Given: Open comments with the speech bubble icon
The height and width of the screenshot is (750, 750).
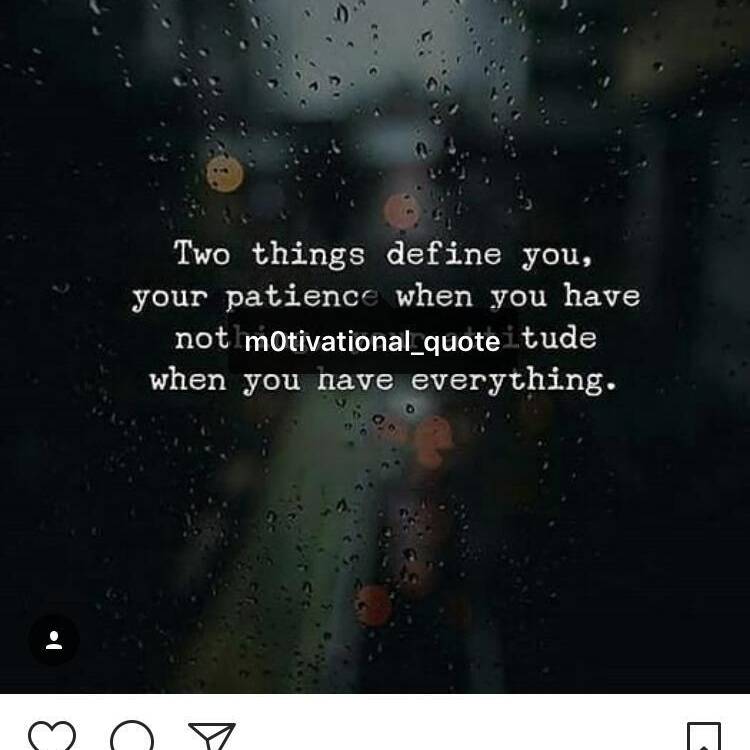Looking at the screenshot, I should coord(132,738).
